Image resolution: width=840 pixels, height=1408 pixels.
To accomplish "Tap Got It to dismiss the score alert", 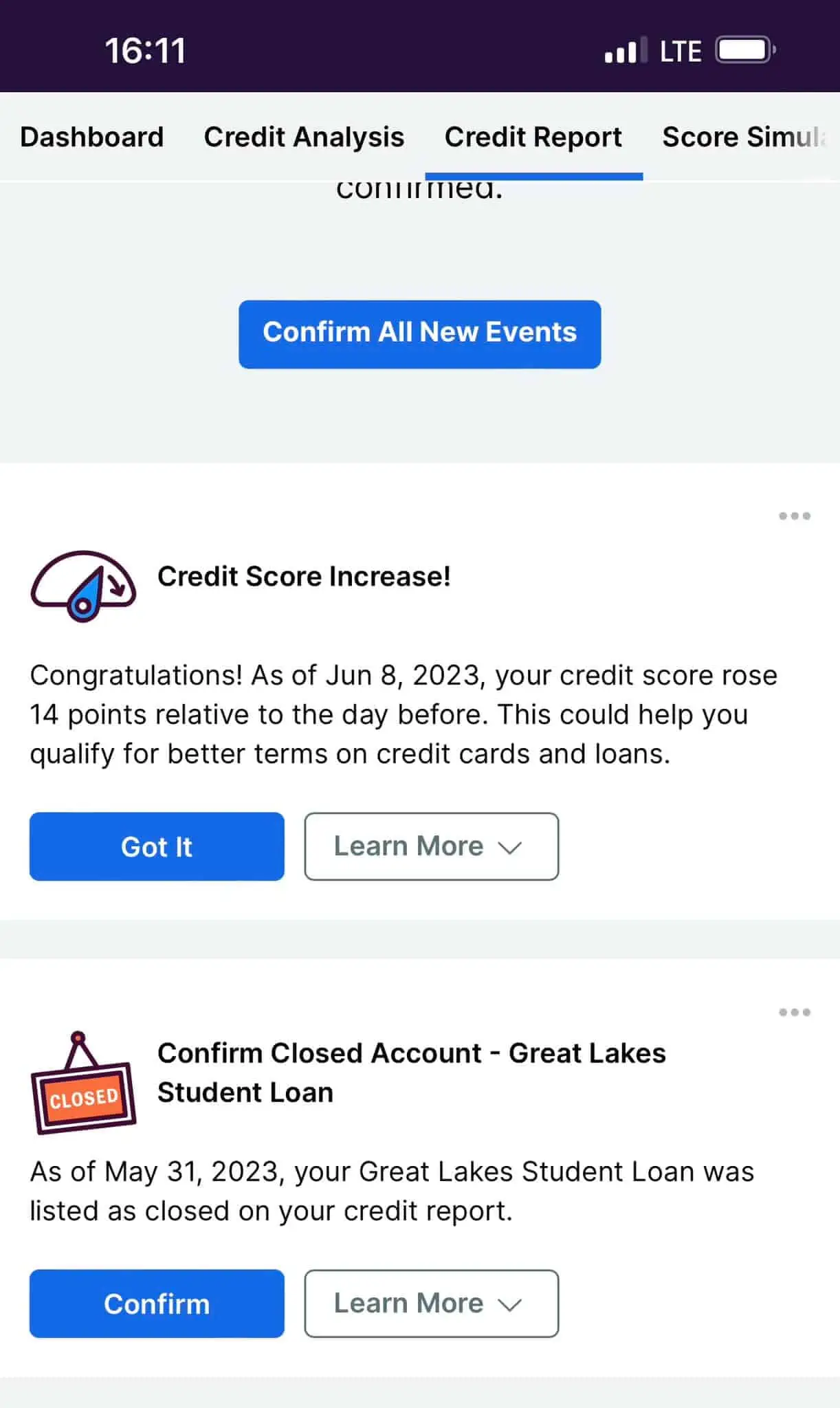I will 157,846.
